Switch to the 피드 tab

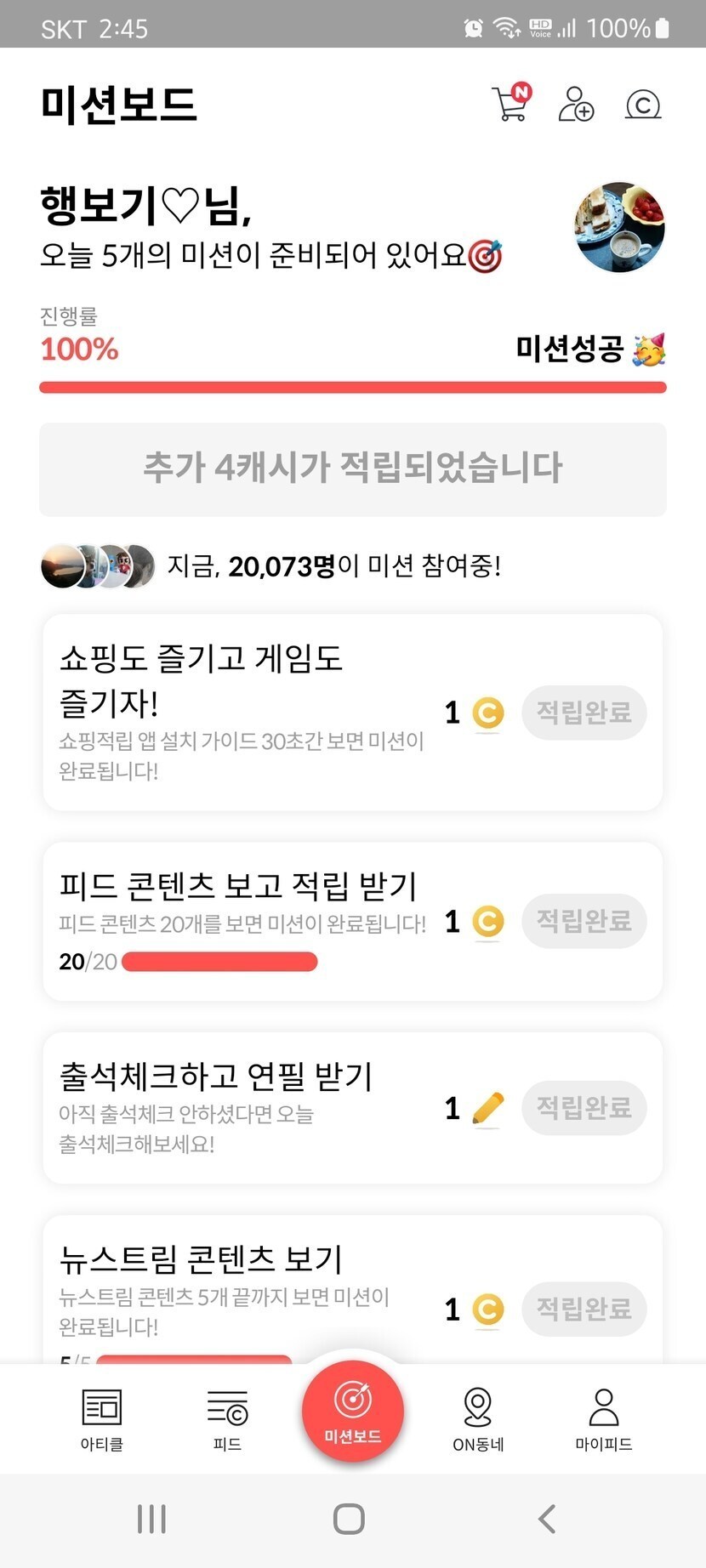pos(227,1420)
